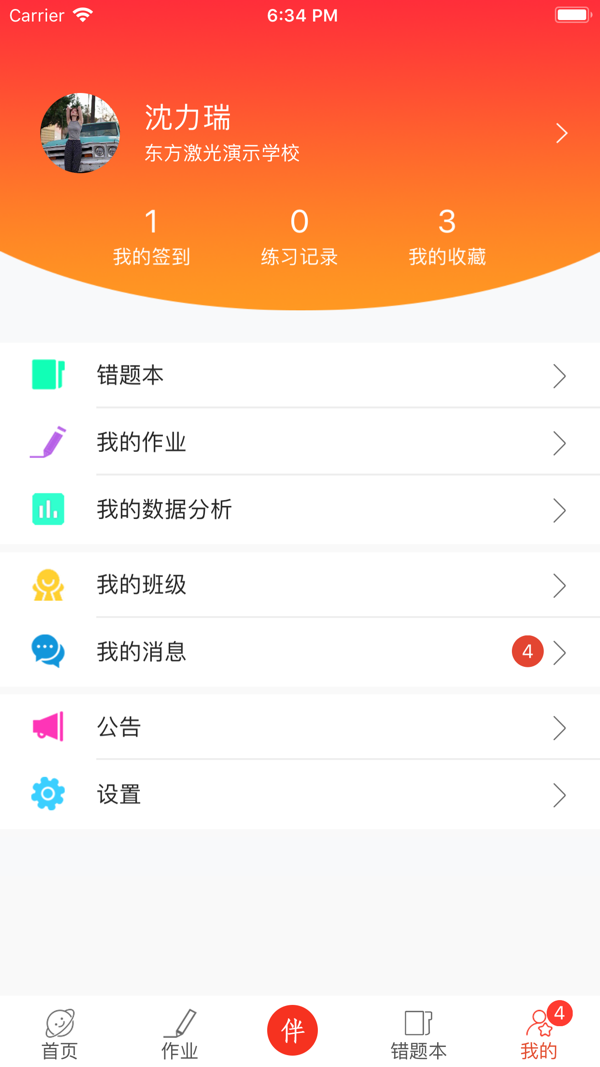Image resolution: width=600 pixels, height=1067 pixels.
Task: Switch to the 错题本 bottom tab
Action: [418, 1033]
